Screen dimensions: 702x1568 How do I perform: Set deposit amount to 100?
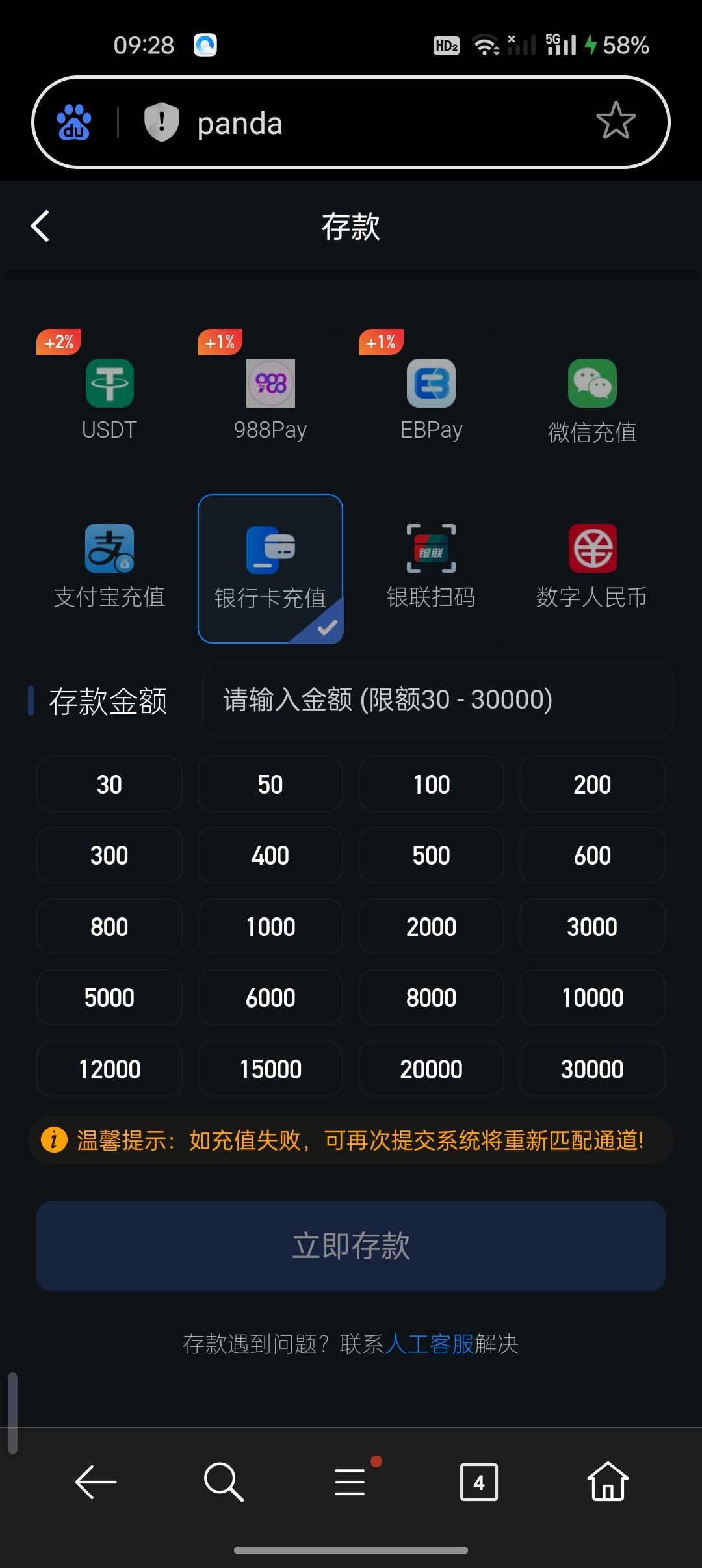coord(431,785)
